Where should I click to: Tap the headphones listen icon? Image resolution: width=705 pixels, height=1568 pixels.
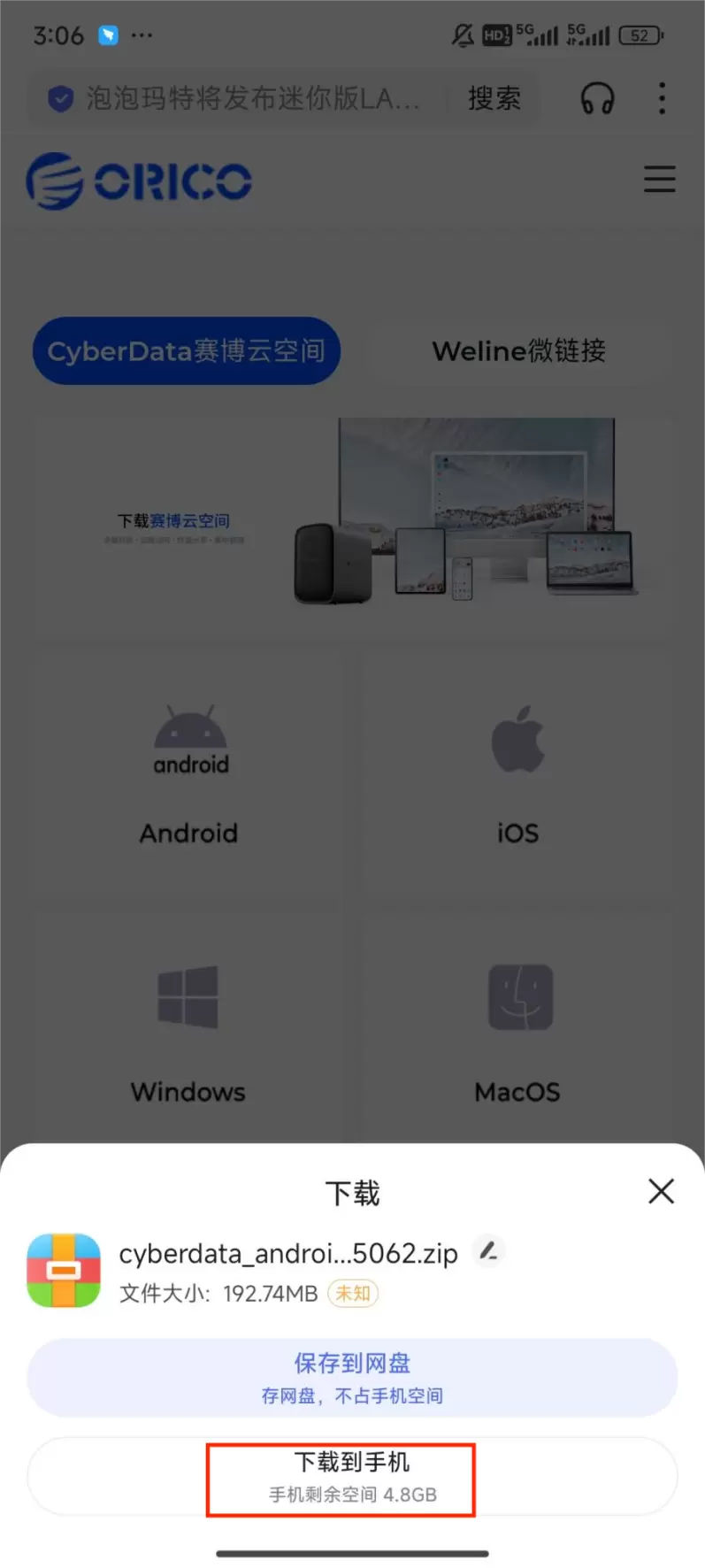pyautogui.click(x=597, y=98)
